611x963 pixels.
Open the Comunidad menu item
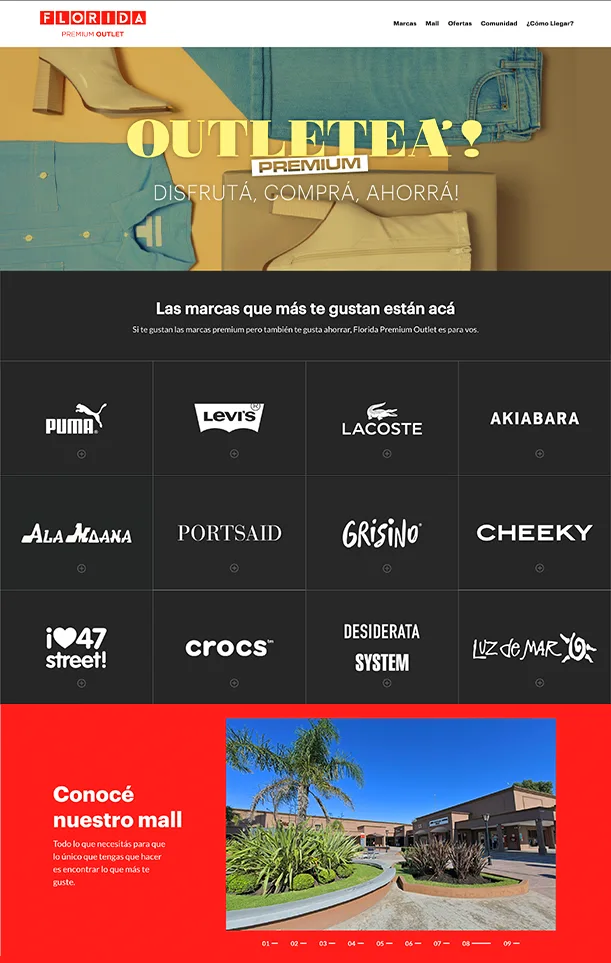point(499,23)
